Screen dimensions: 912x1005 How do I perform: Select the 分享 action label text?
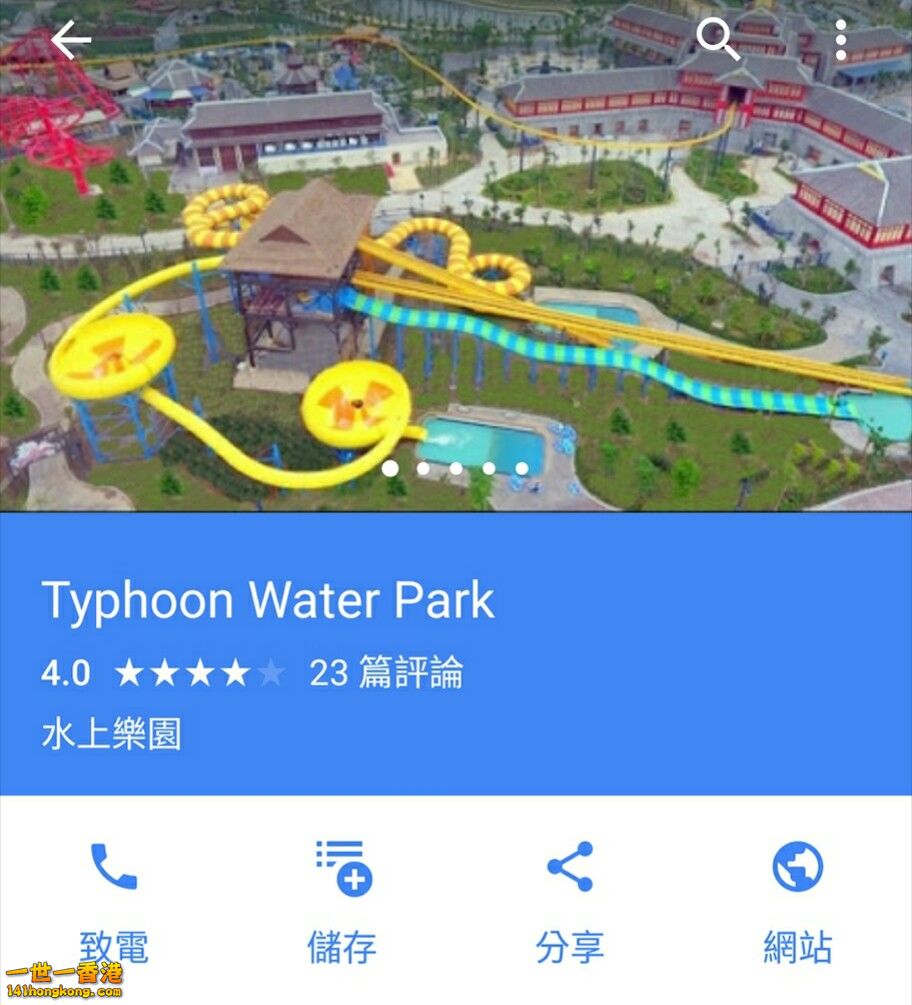[570, 945]
